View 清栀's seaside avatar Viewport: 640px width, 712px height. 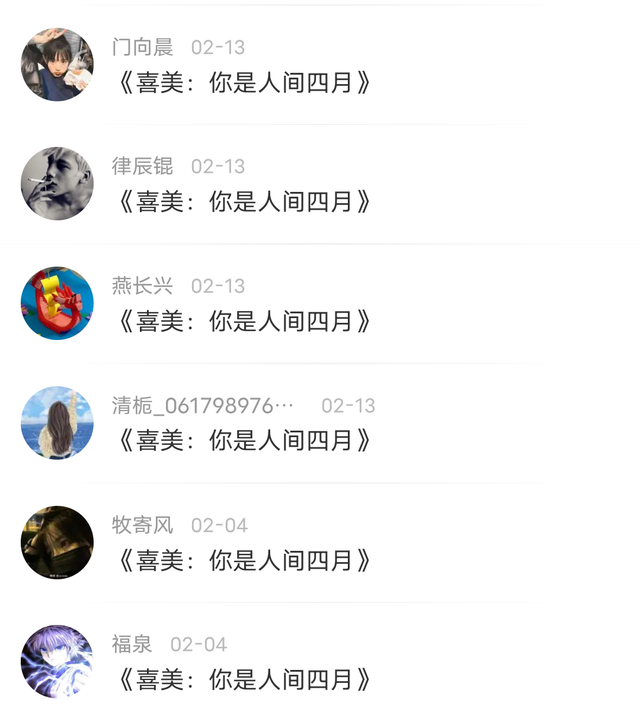tap(57, 423)
